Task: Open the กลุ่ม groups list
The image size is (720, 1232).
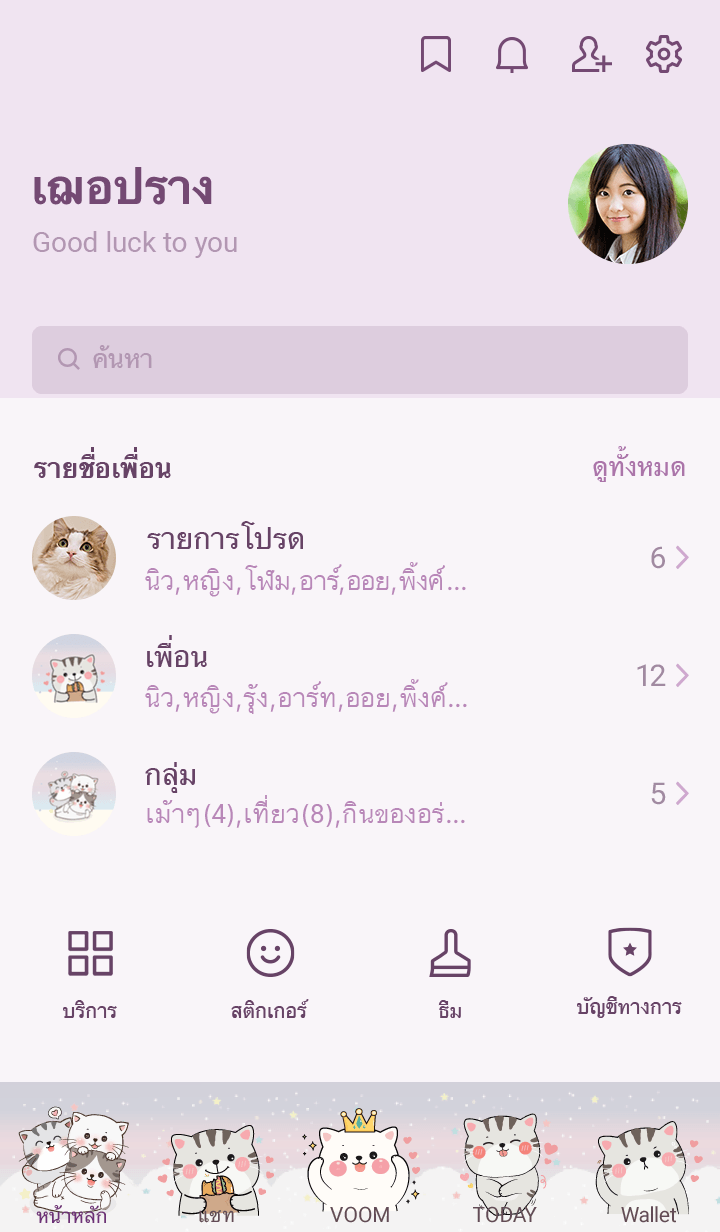Action: point(360,794)
